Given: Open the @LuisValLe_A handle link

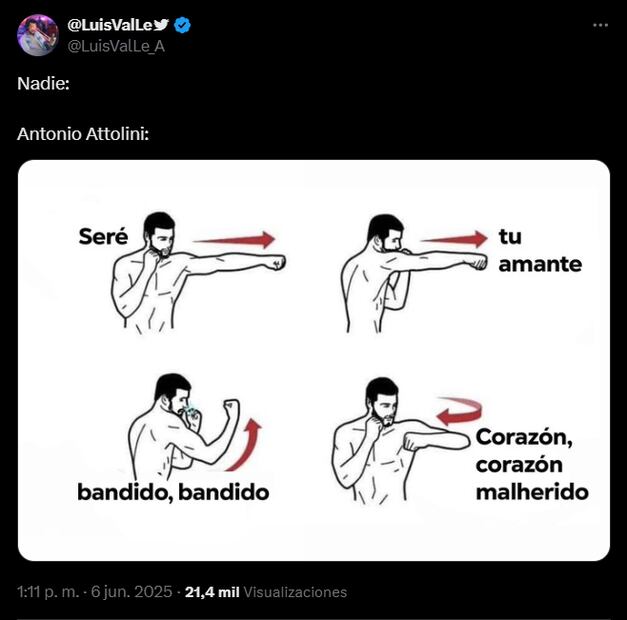Looking at the screenshot, I should (x=115, y=45).
